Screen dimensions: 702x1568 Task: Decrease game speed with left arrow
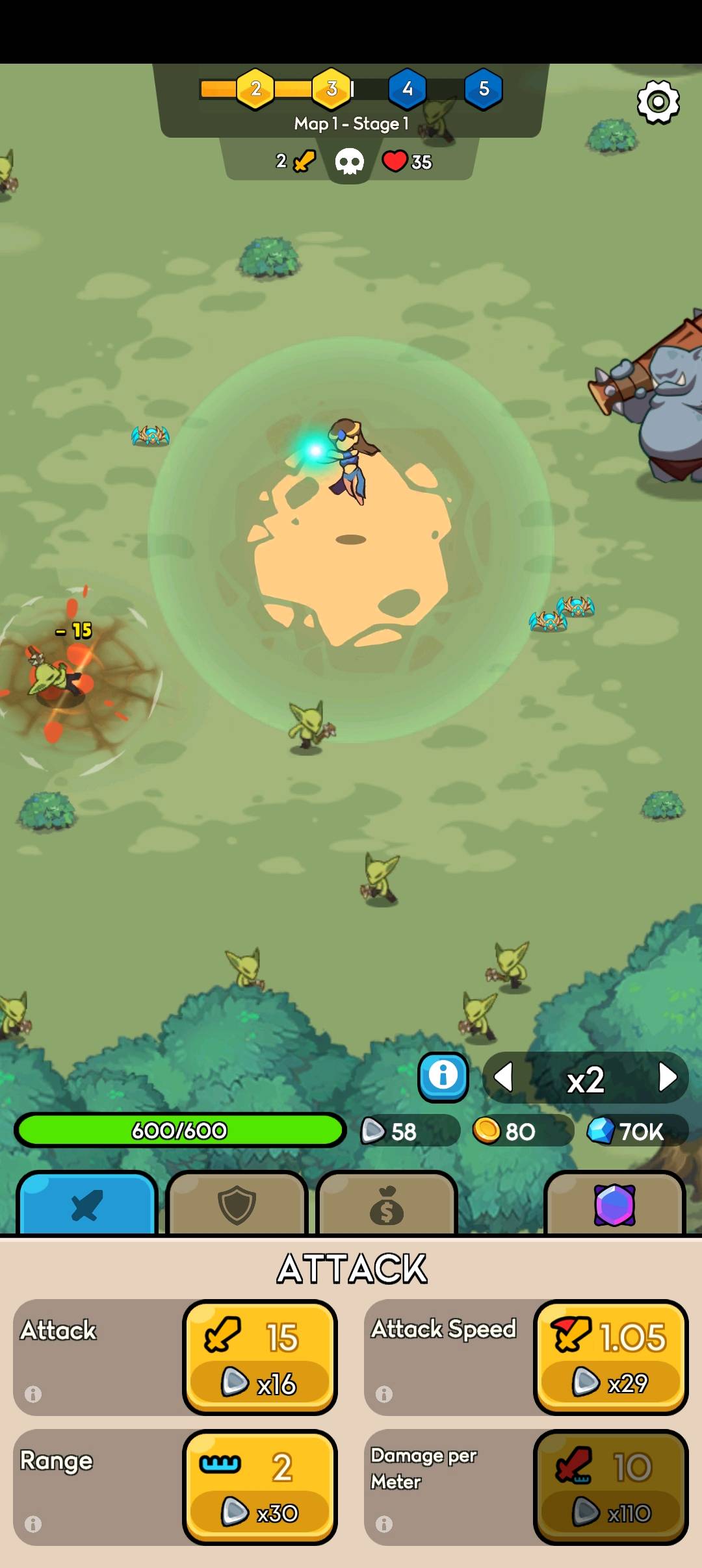tap(504, 1077)
